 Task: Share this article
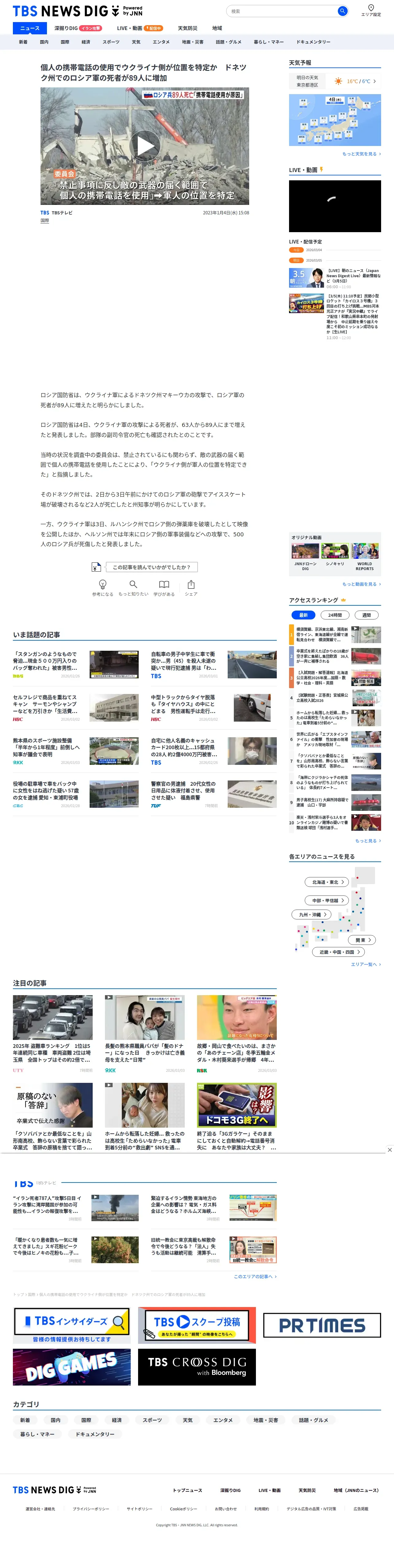point(191,588)
